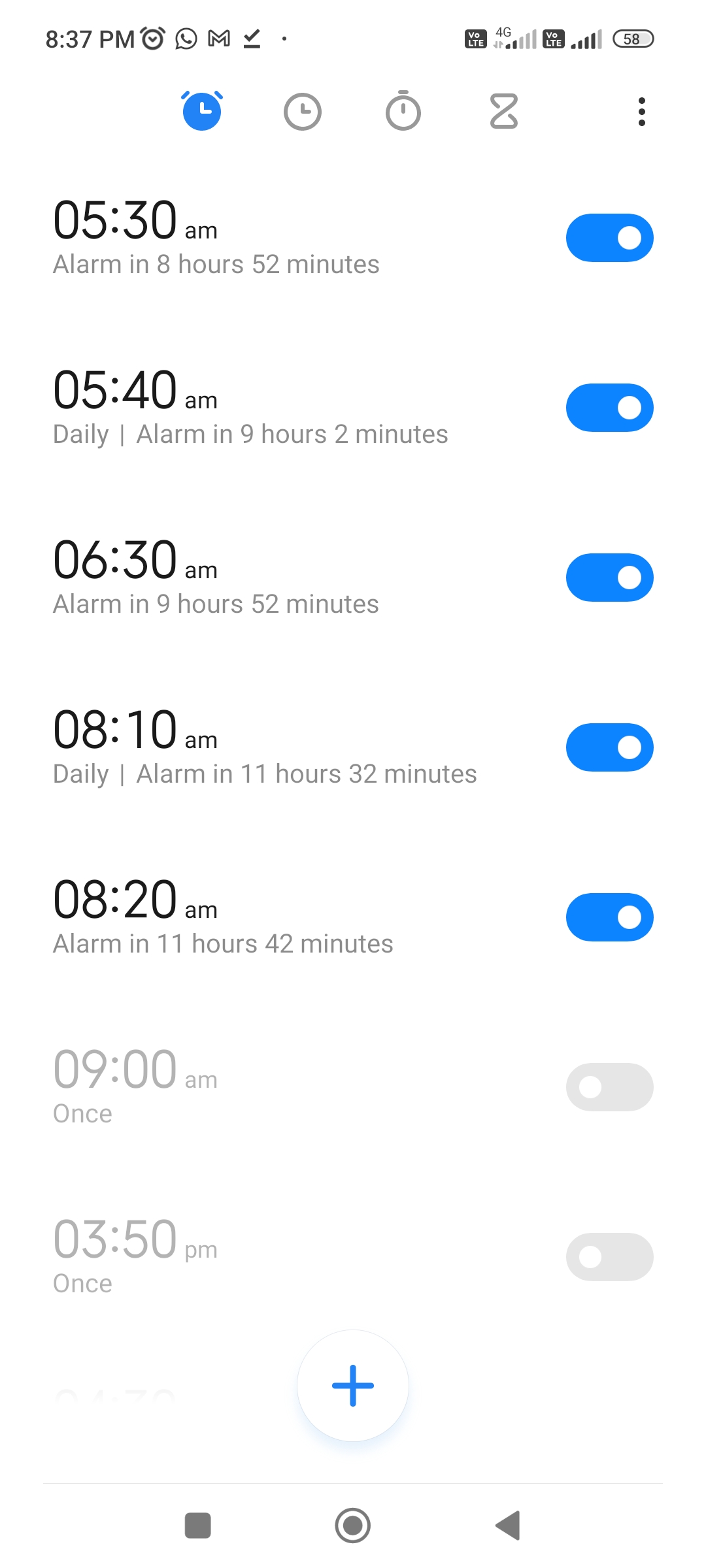Go back using the system back button
This screenshot has width=706, height=1568.
(x=508, y=1526)
